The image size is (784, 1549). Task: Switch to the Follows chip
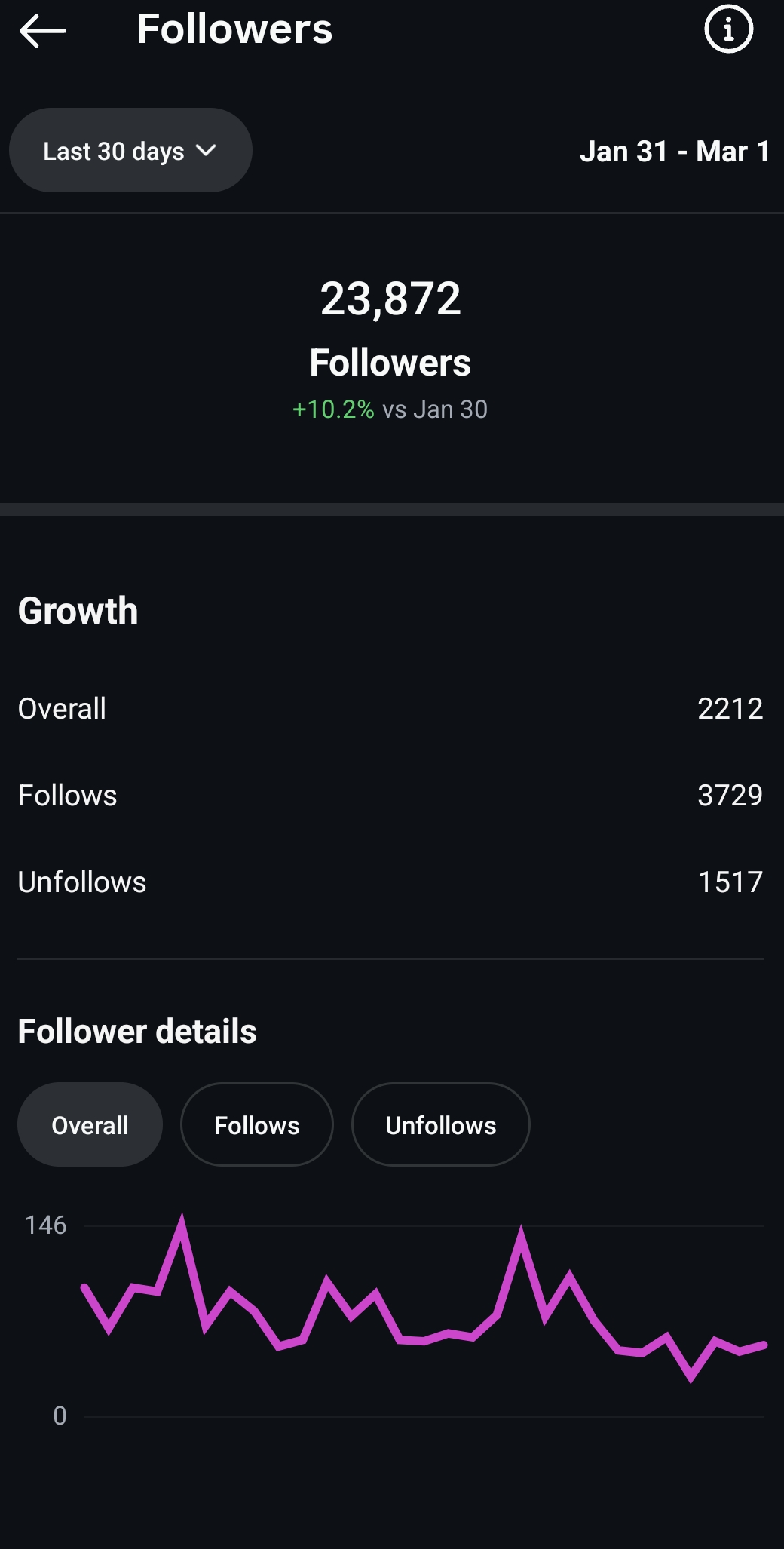tap(257, 1125)
